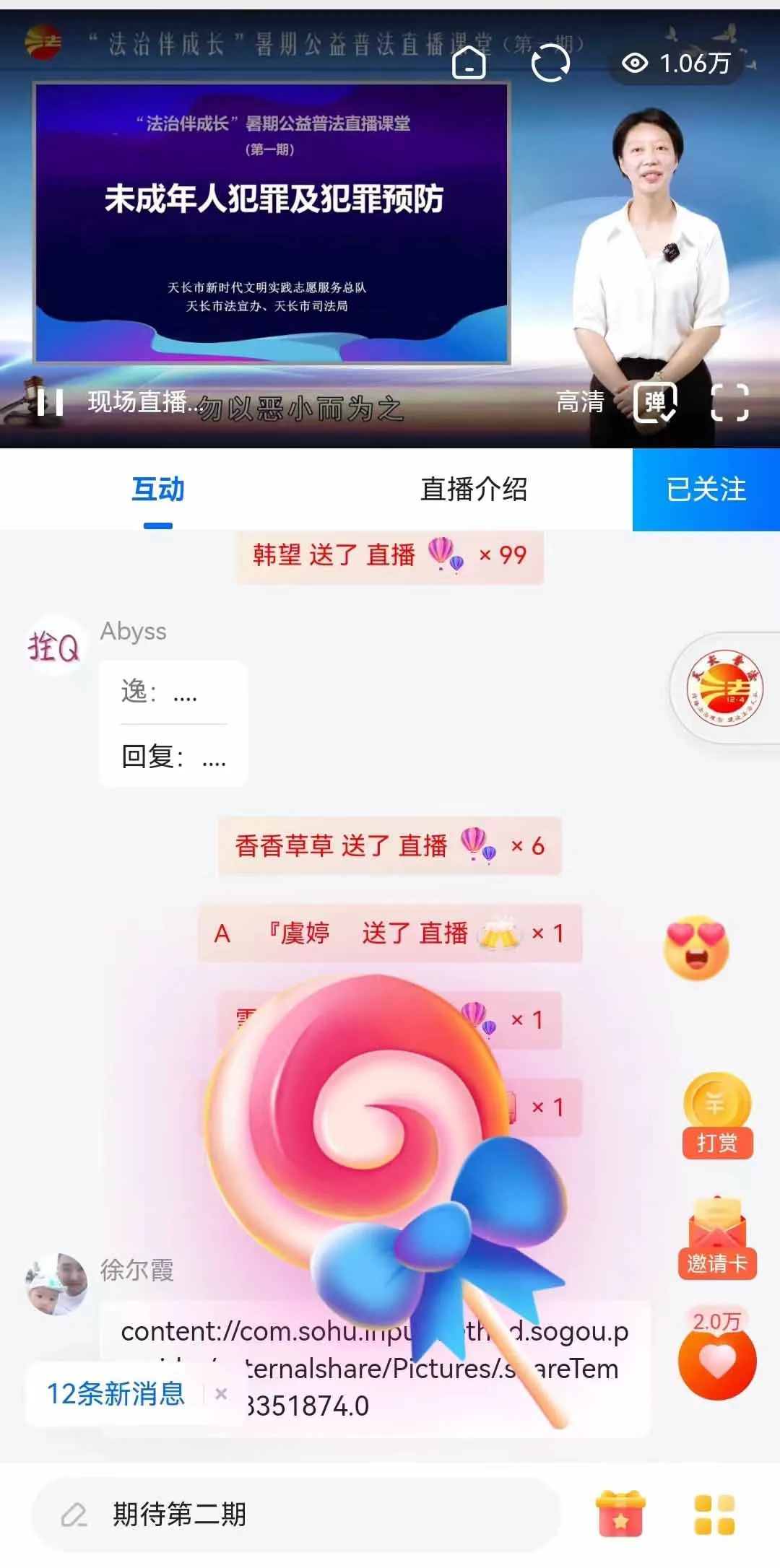Switch to the 直播介绍 tab
This screenshot has width=780, height=1568.
(x=473, y=490)
